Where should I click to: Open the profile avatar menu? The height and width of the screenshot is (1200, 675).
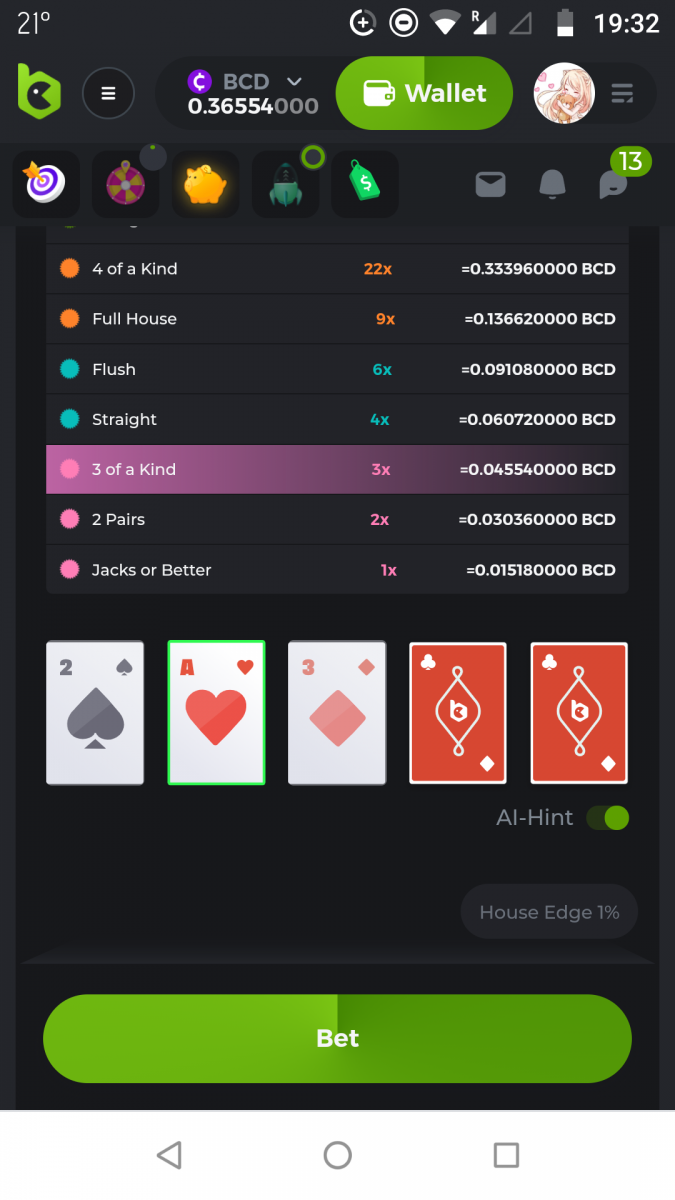[x=565, y=94]
